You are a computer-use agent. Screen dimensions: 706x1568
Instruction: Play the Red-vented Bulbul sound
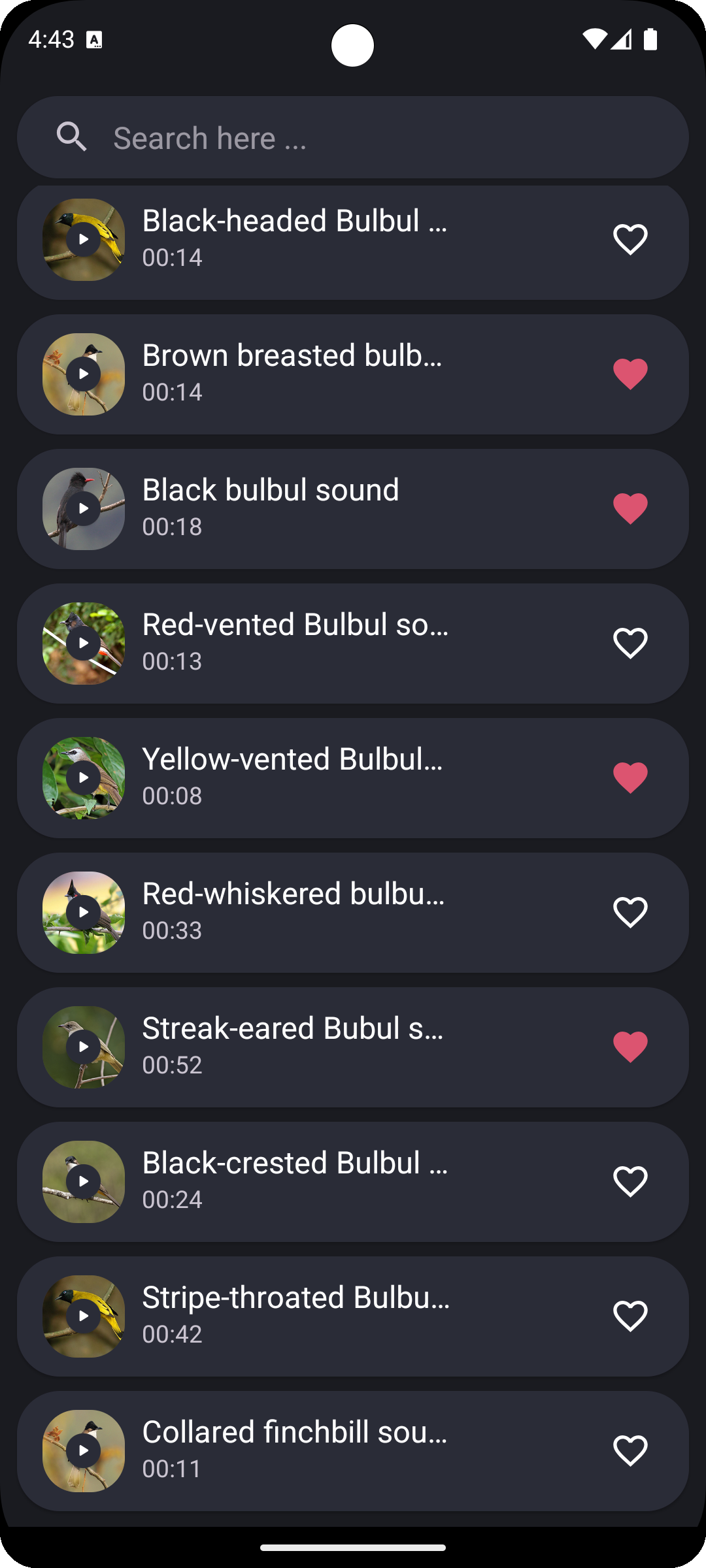pos(84,644)
